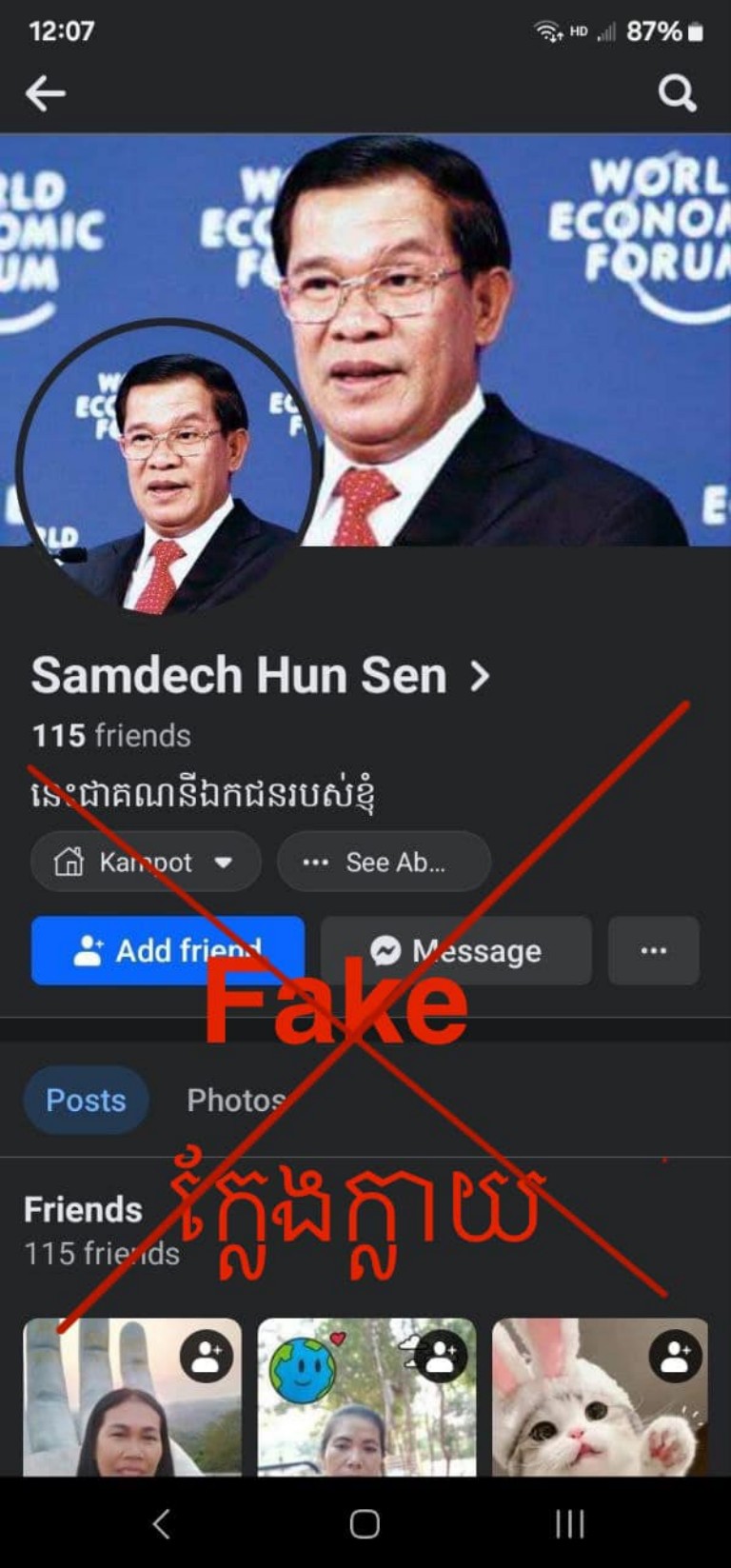Open the profile search icon
The image size is (731, 1568).
(677, 93)
